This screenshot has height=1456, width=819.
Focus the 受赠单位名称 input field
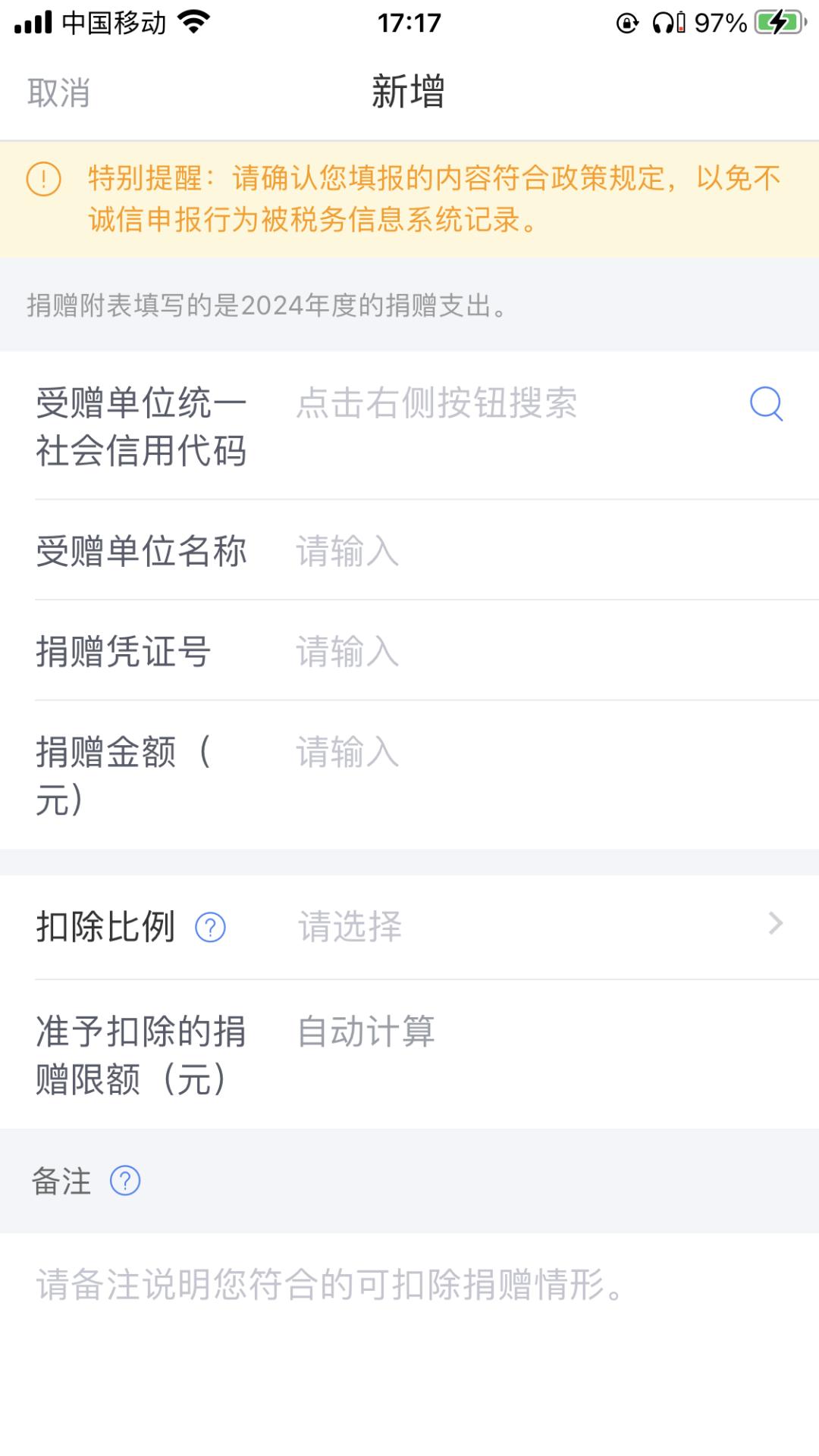click(531, 551)
